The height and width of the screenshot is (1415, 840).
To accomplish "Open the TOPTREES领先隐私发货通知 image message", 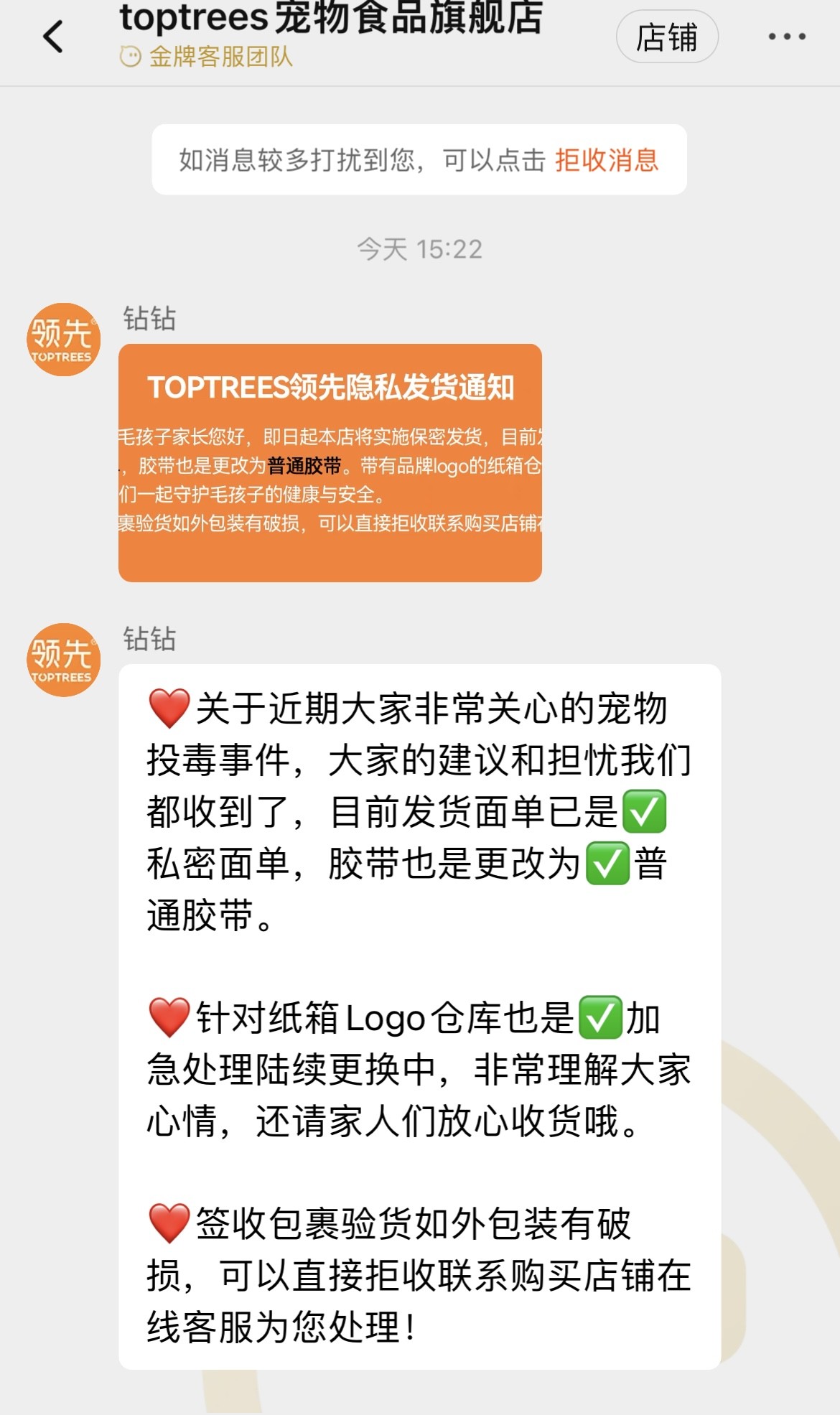I will pyautogui.click(x=330, y=462).
